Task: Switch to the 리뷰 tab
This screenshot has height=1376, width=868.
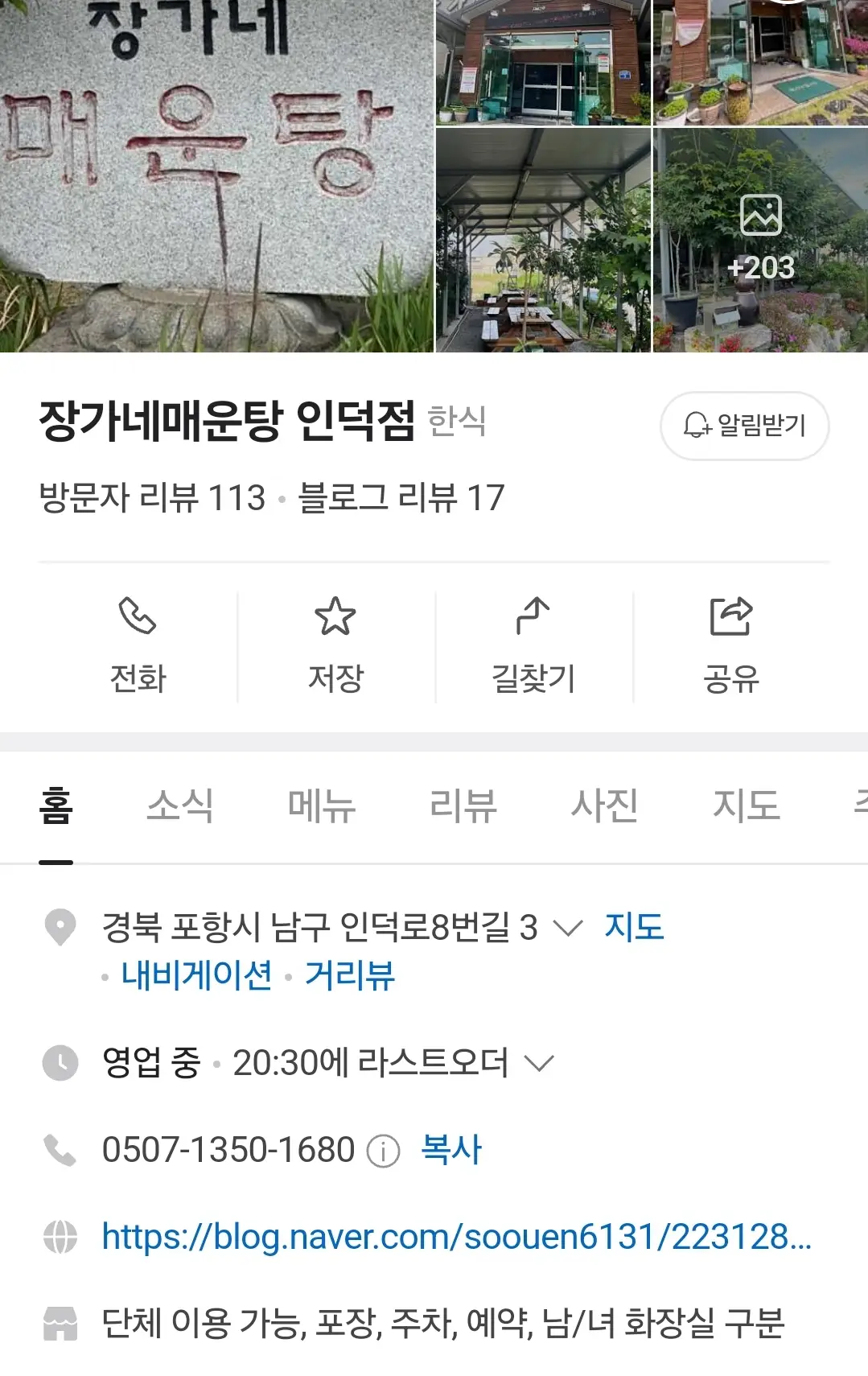Action: point(463,805)
